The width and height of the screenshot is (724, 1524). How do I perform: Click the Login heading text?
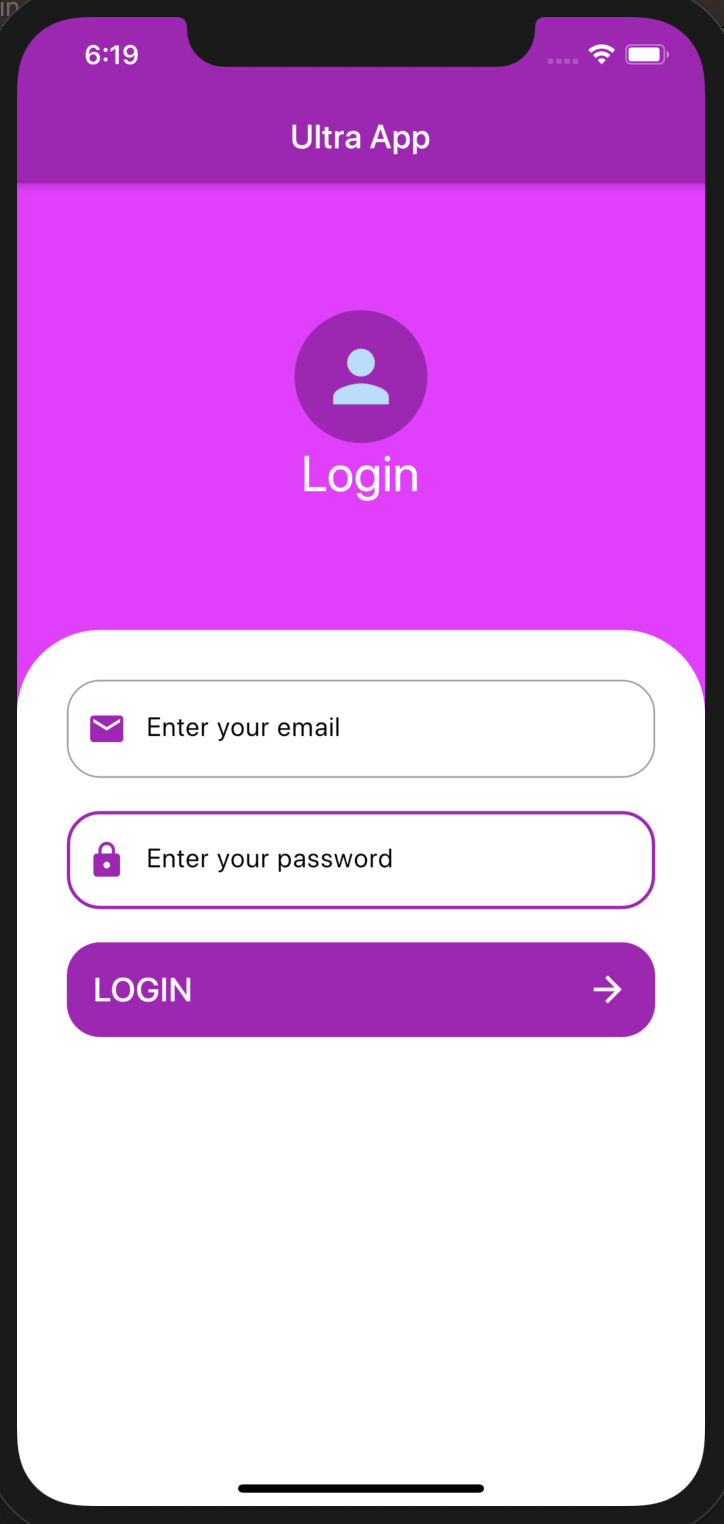pos(360,474)
